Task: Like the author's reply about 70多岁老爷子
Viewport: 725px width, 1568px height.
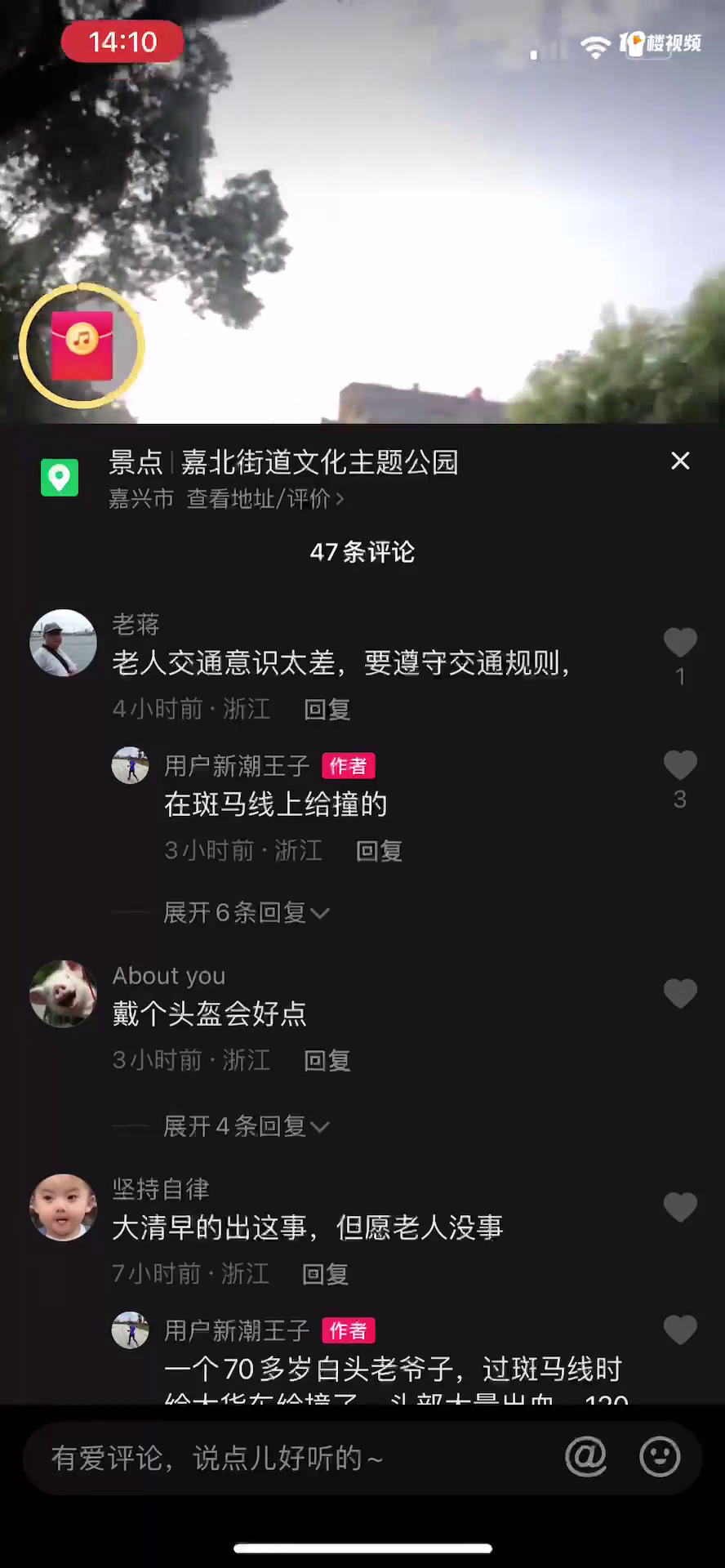Action: click(x=679, y=1330)
